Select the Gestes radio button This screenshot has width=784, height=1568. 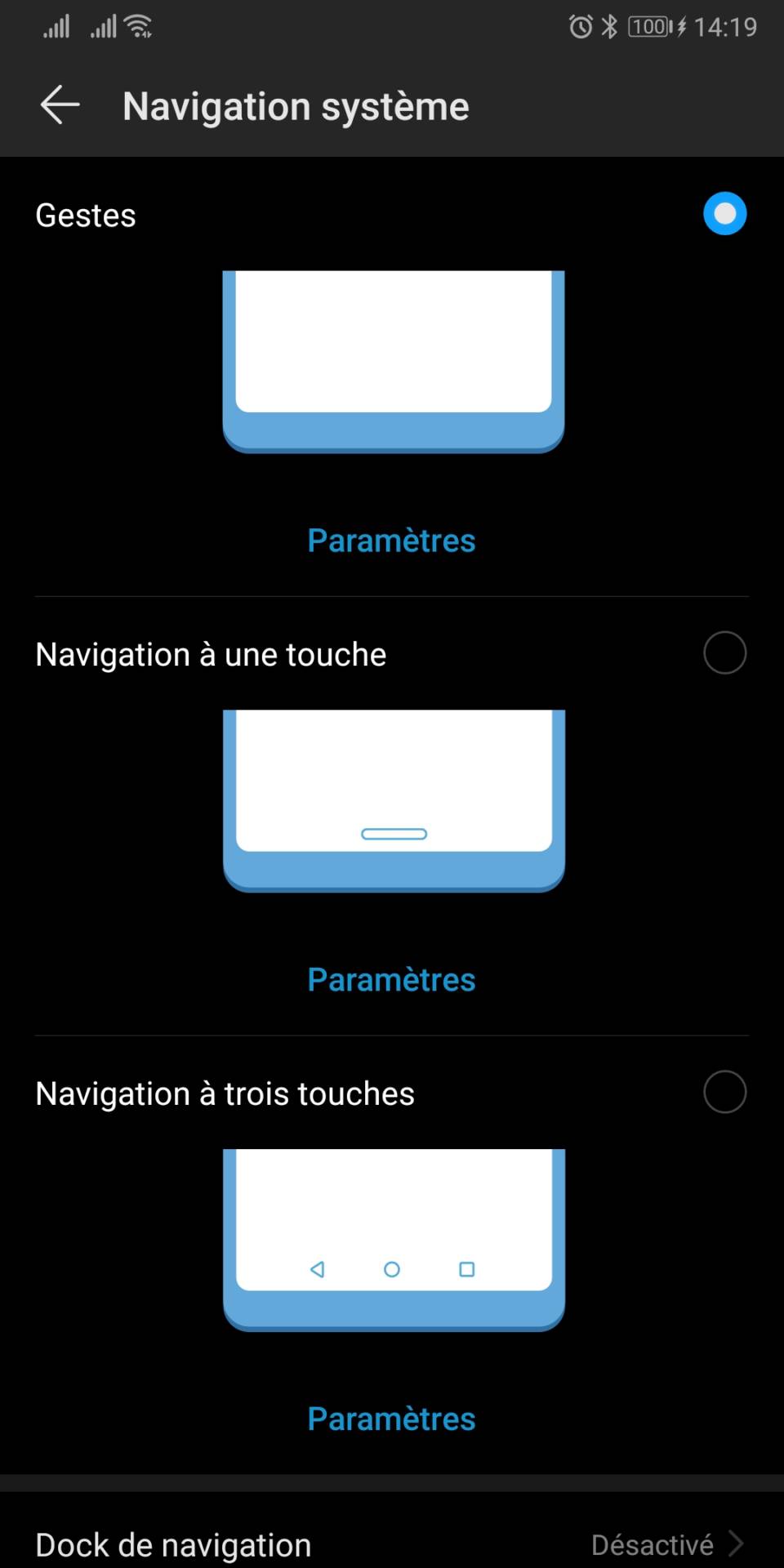(x=724, y=214)
